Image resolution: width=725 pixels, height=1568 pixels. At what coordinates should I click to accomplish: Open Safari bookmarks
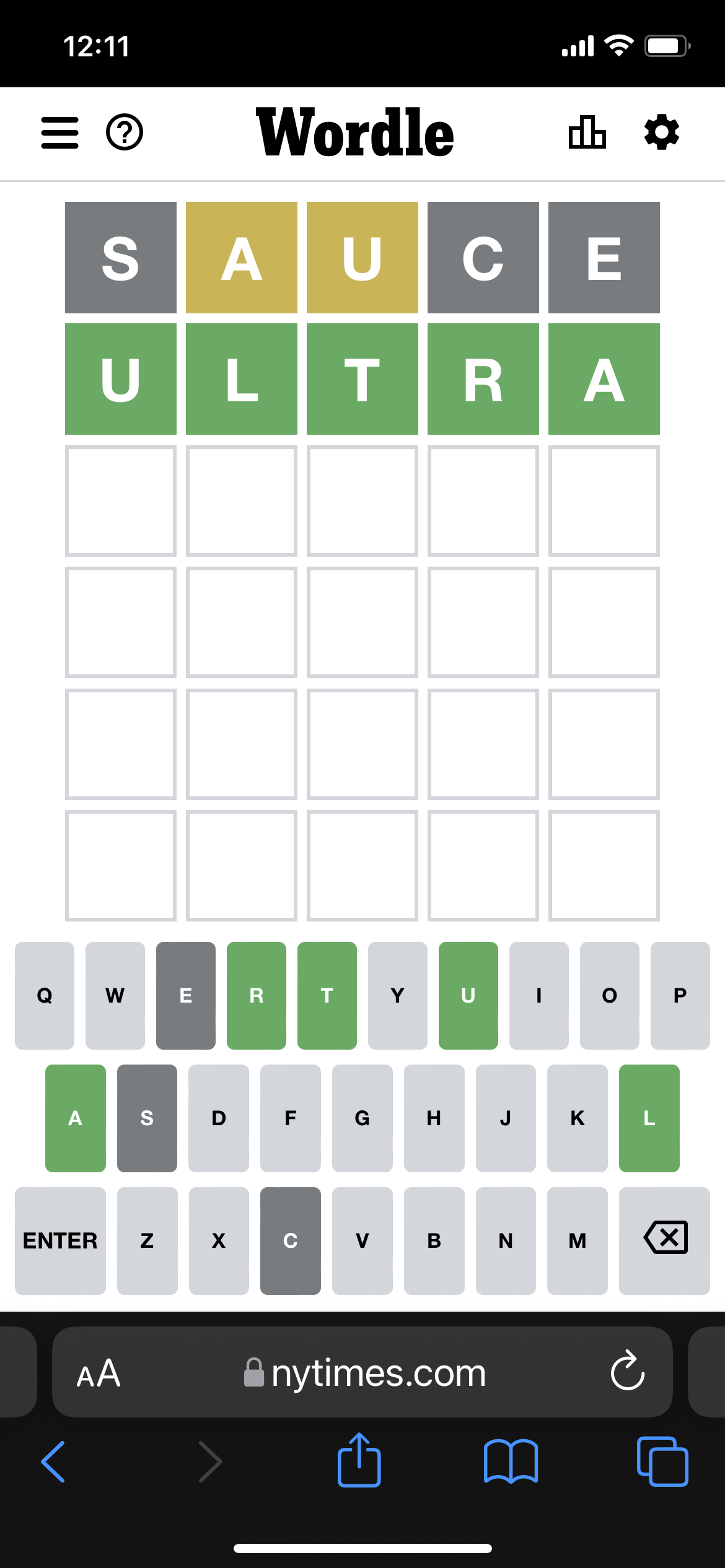511,1461
